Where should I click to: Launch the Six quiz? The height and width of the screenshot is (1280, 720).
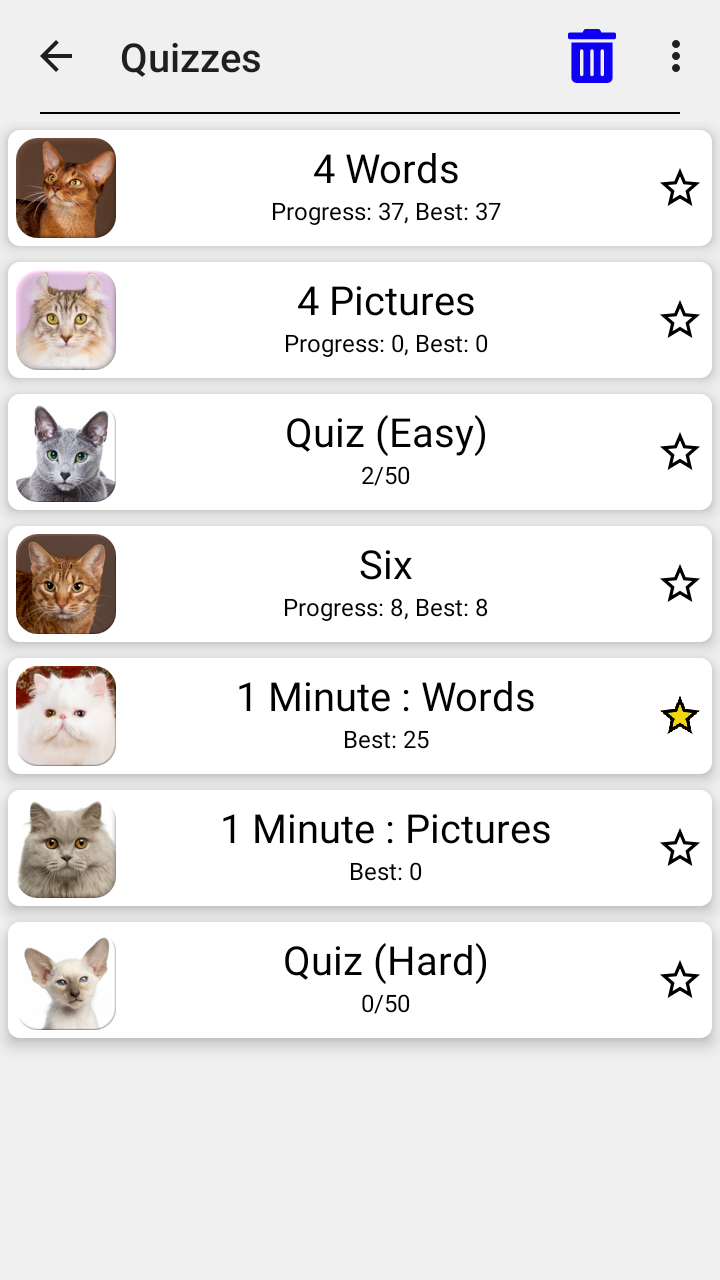[x=386, y=584]
